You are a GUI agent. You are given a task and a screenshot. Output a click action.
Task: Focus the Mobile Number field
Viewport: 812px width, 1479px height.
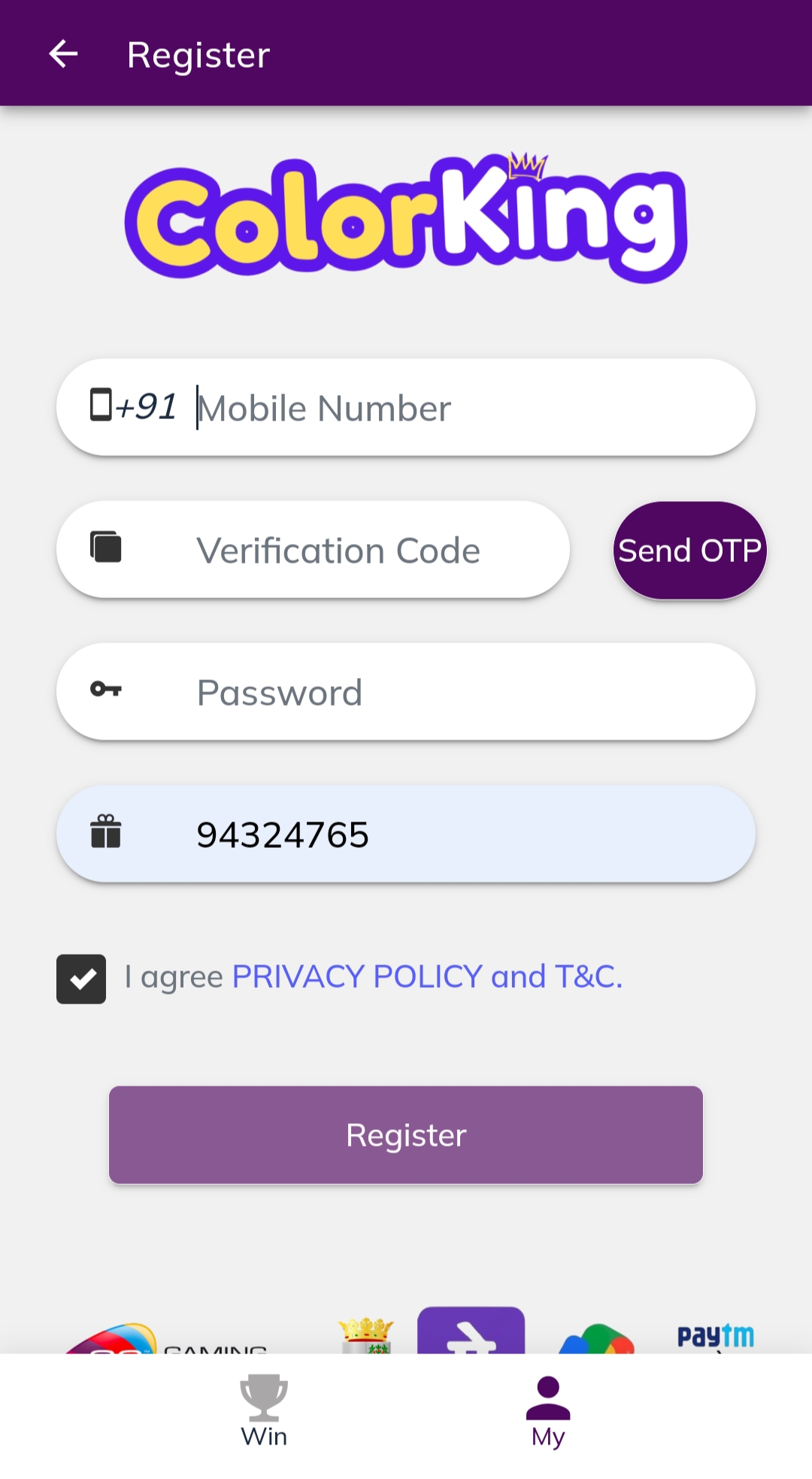tap(406, 408)
